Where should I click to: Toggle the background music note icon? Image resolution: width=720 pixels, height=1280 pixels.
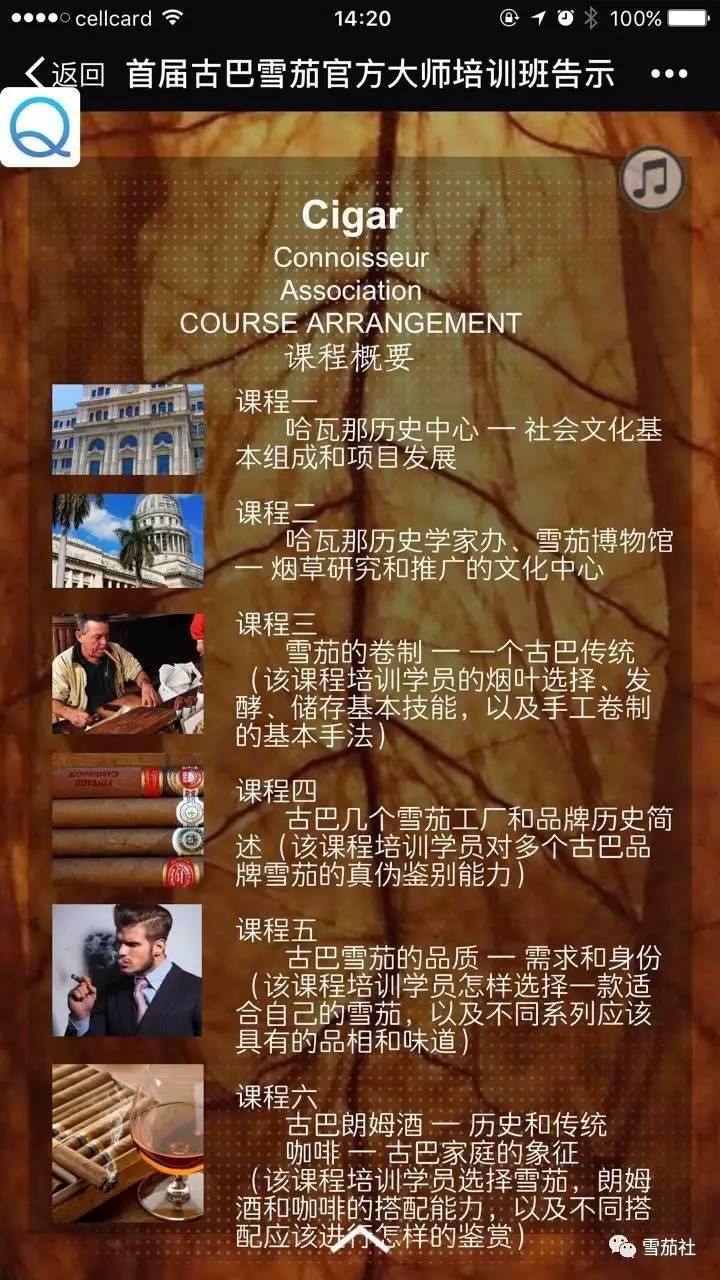click(x=652, y=180)
